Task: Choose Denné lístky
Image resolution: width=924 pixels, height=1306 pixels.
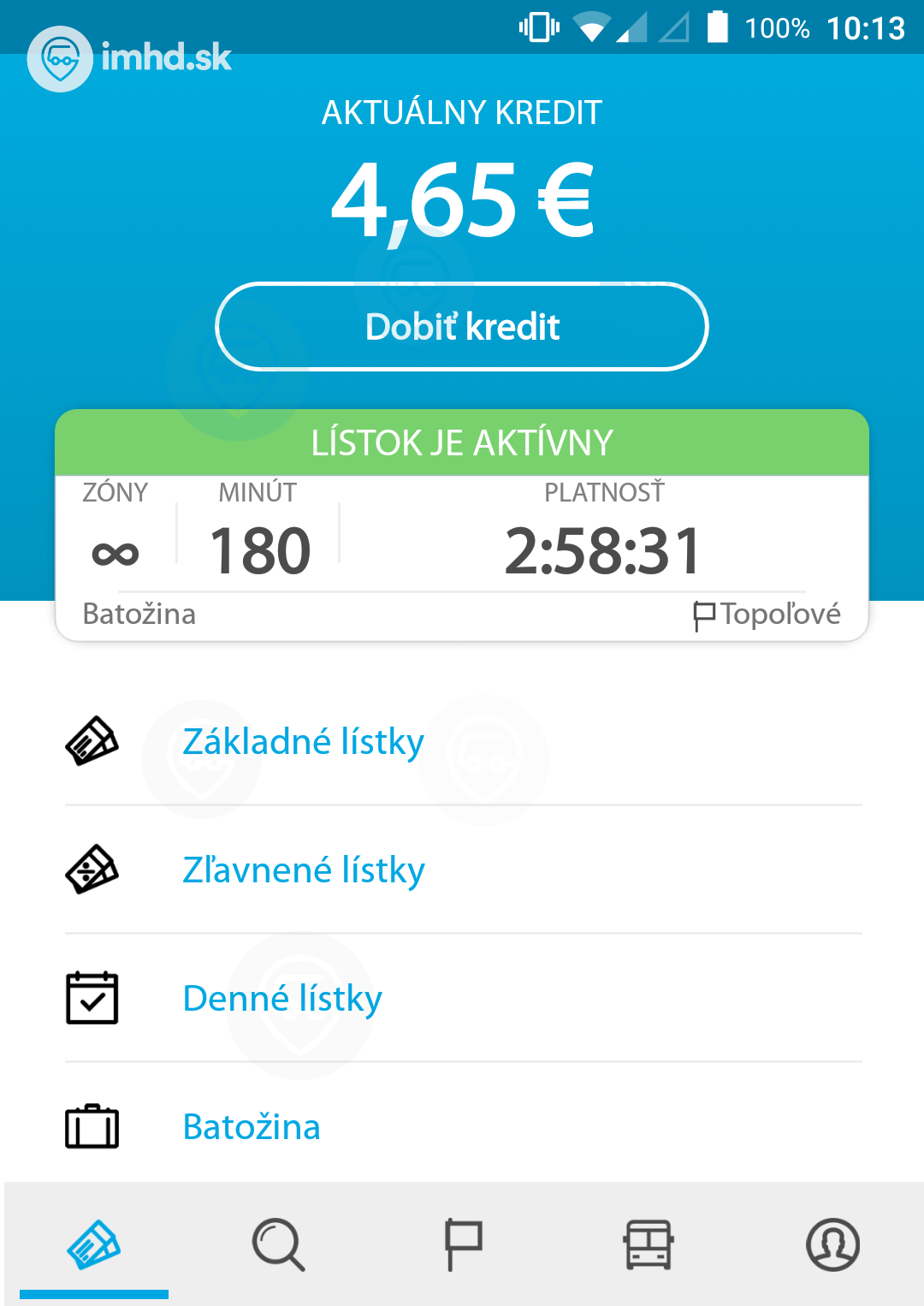Action: tap(282, 999)
